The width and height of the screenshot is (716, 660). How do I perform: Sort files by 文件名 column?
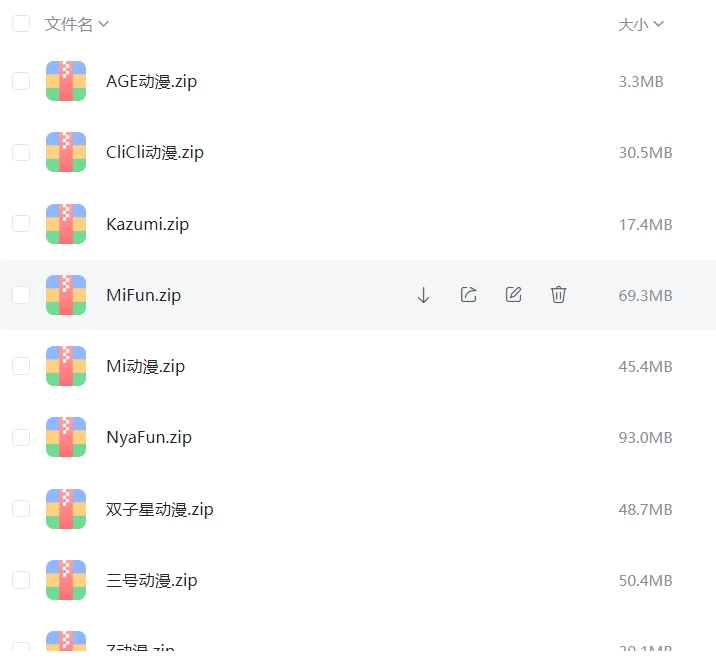point(77,24)
